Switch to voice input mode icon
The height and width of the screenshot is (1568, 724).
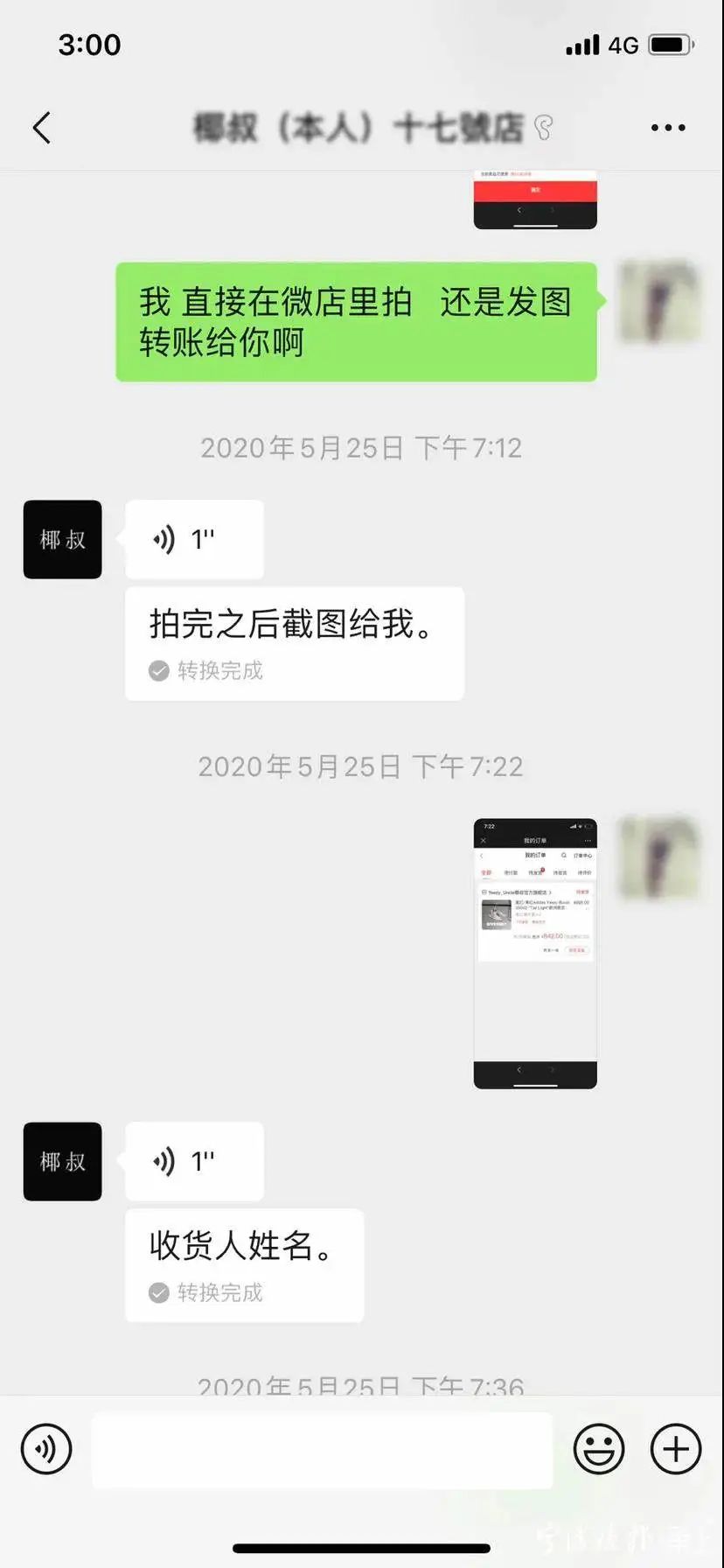[45, 1449]
